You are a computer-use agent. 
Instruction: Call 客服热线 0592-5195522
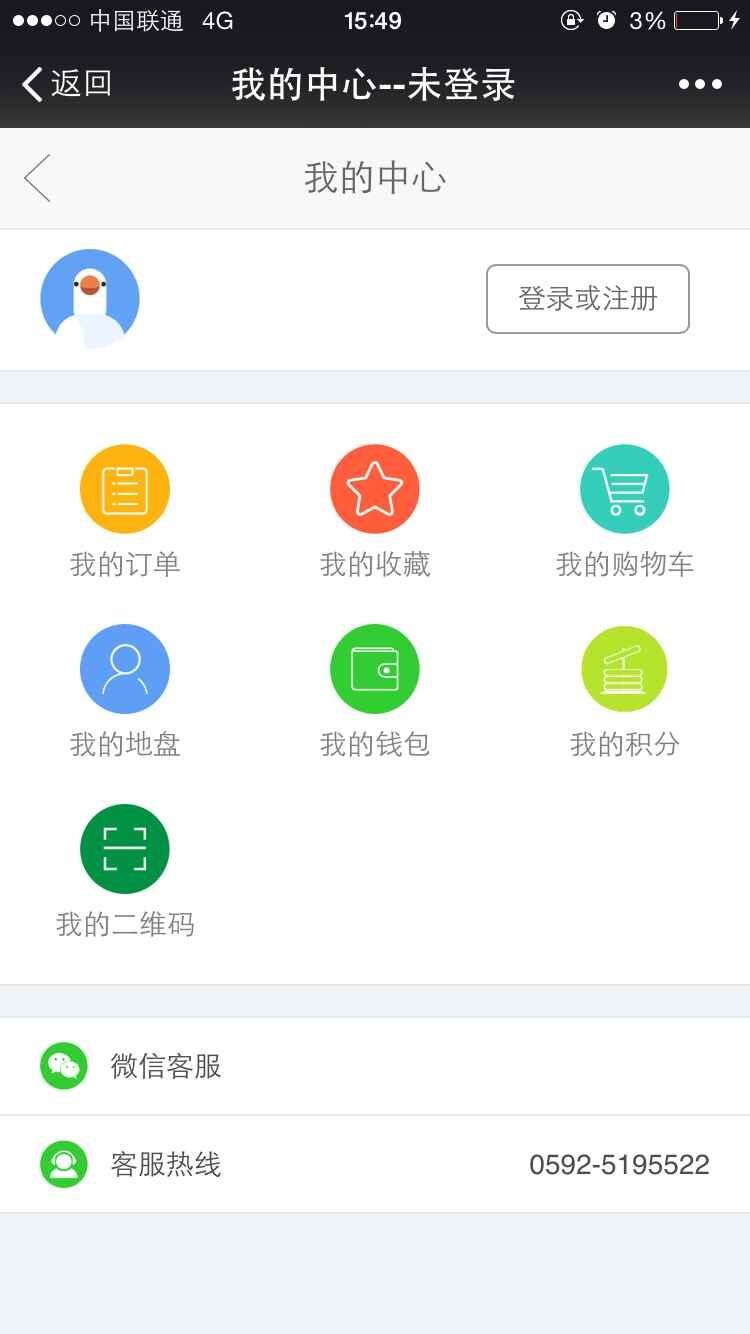coord(375,1164)
